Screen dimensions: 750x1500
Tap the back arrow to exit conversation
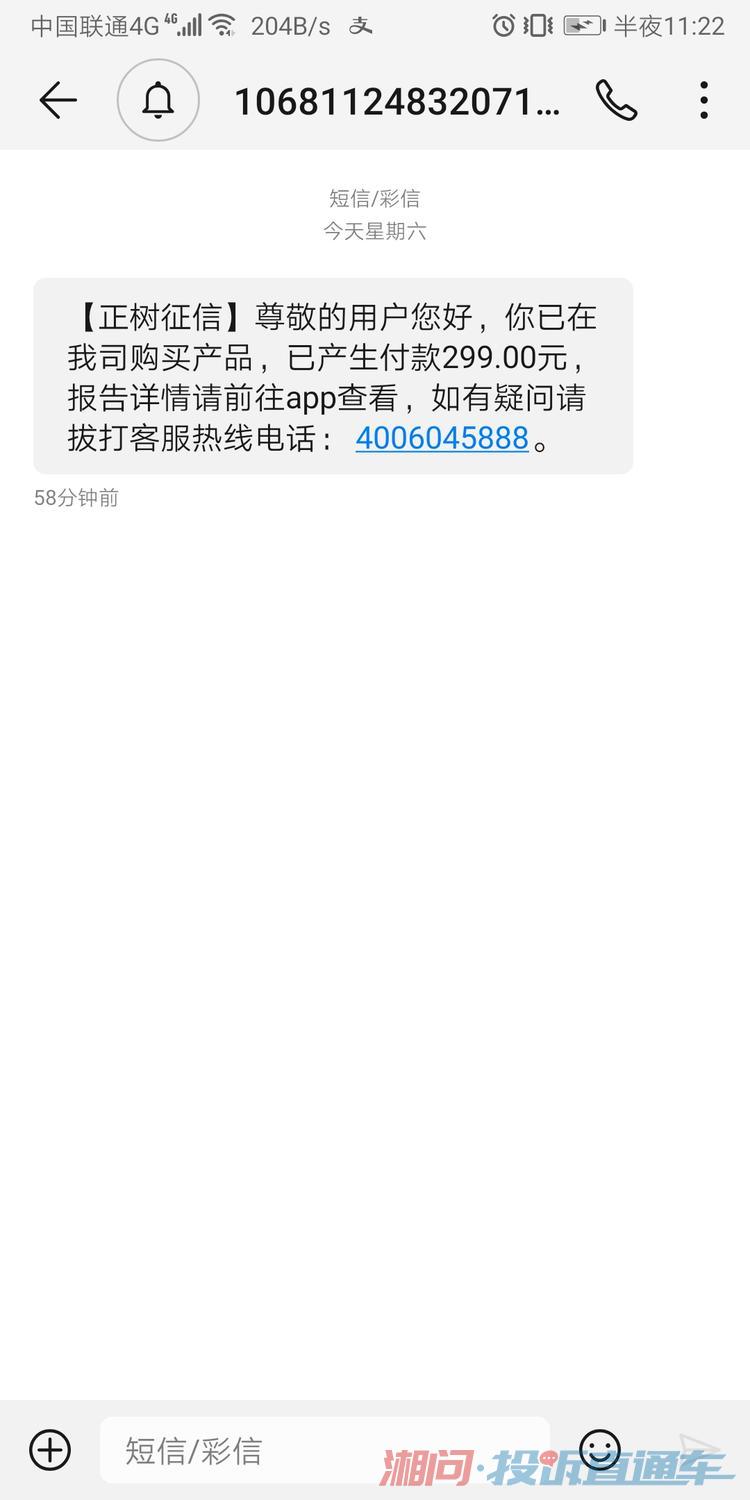click(57, 100)
